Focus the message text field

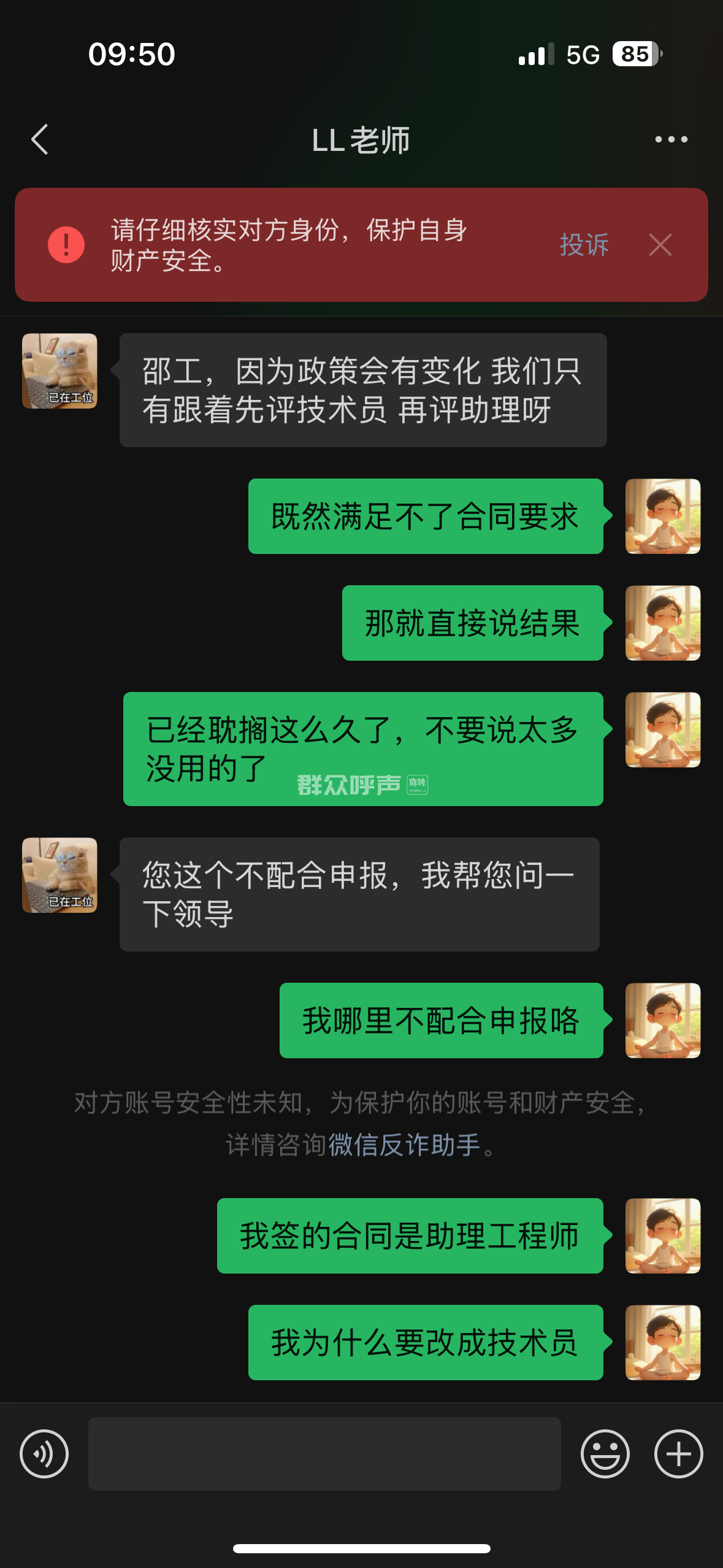click(324, 1453)
